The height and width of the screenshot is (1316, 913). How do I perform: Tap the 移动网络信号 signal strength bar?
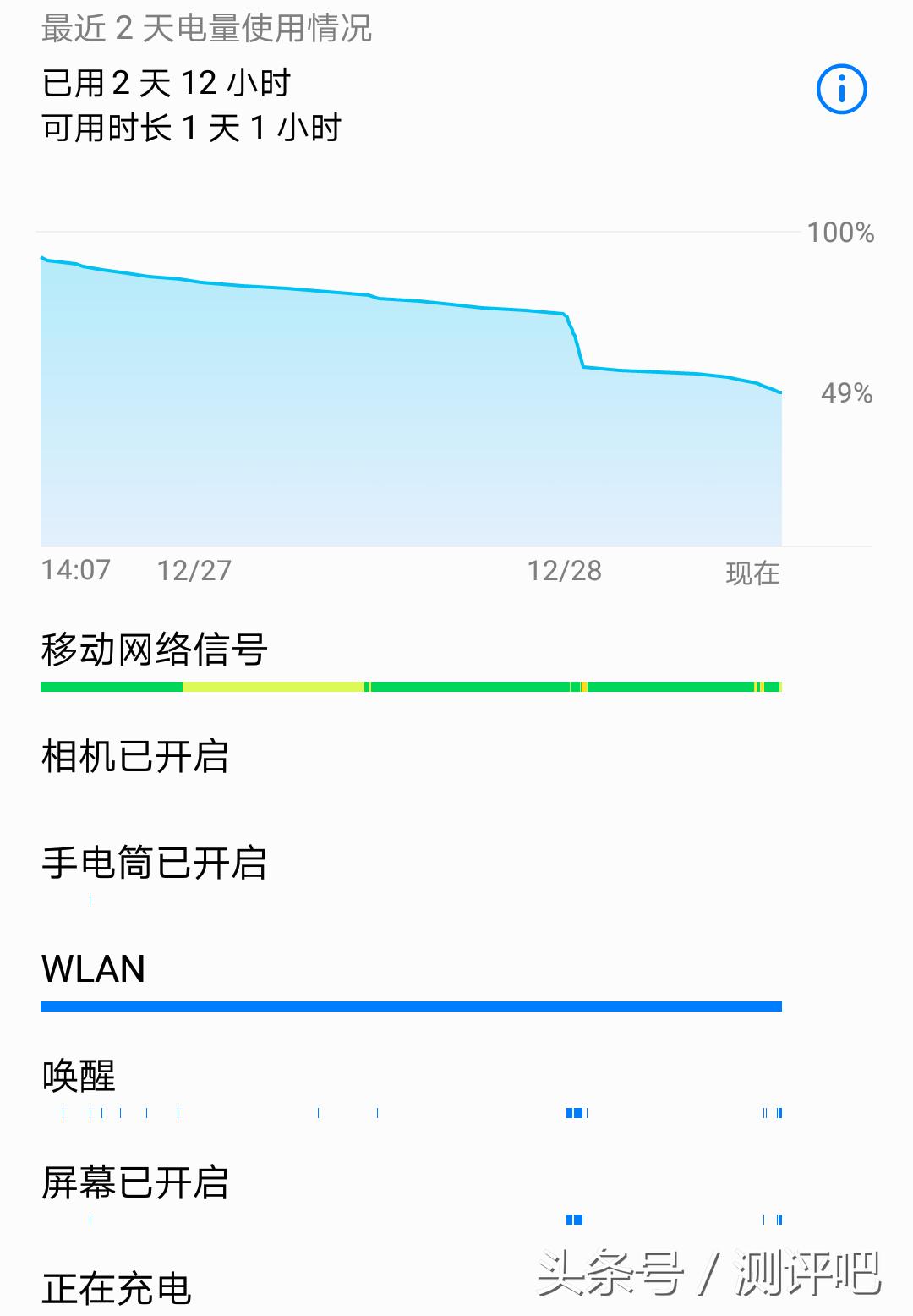[x=411, y=688]
